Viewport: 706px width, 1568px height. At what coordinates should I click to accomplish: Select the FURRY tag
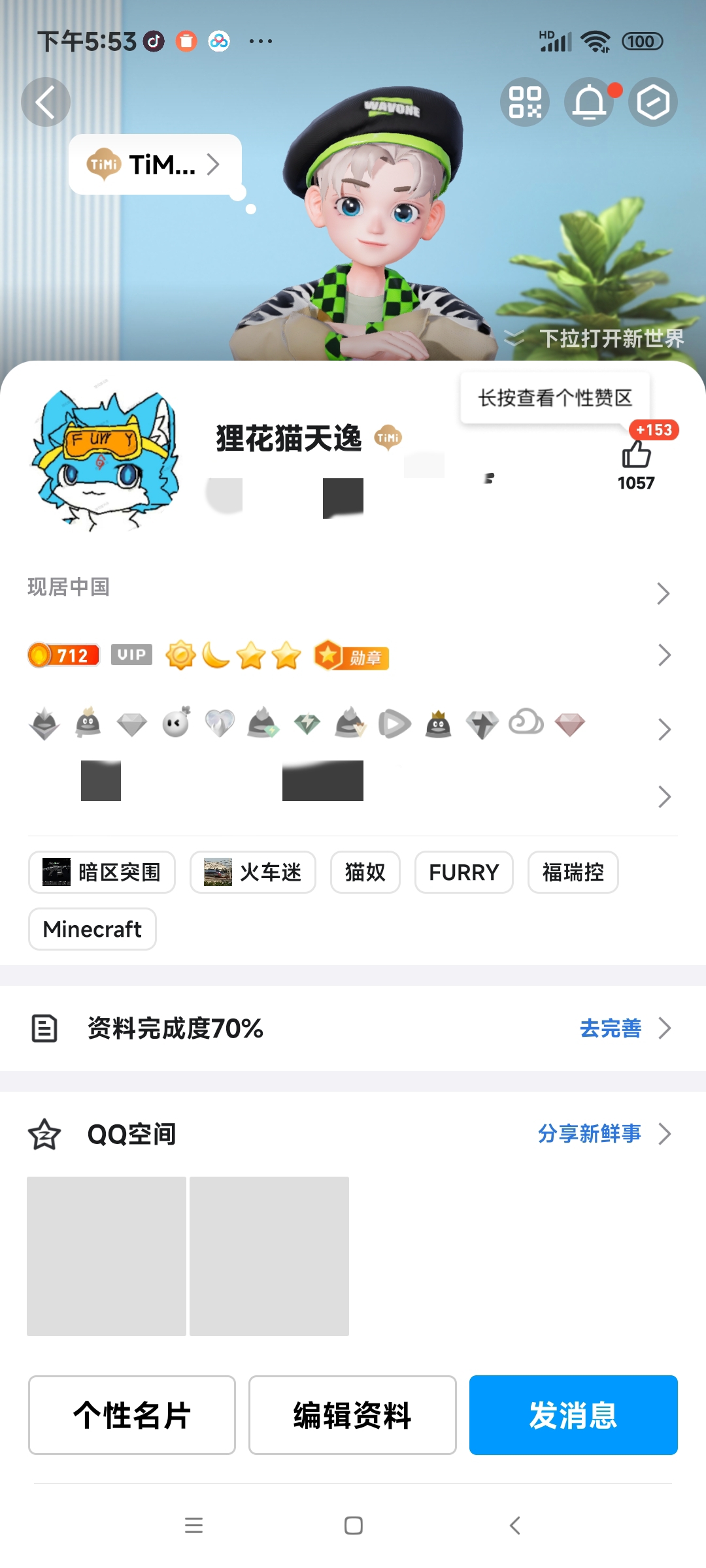[464, 872]
